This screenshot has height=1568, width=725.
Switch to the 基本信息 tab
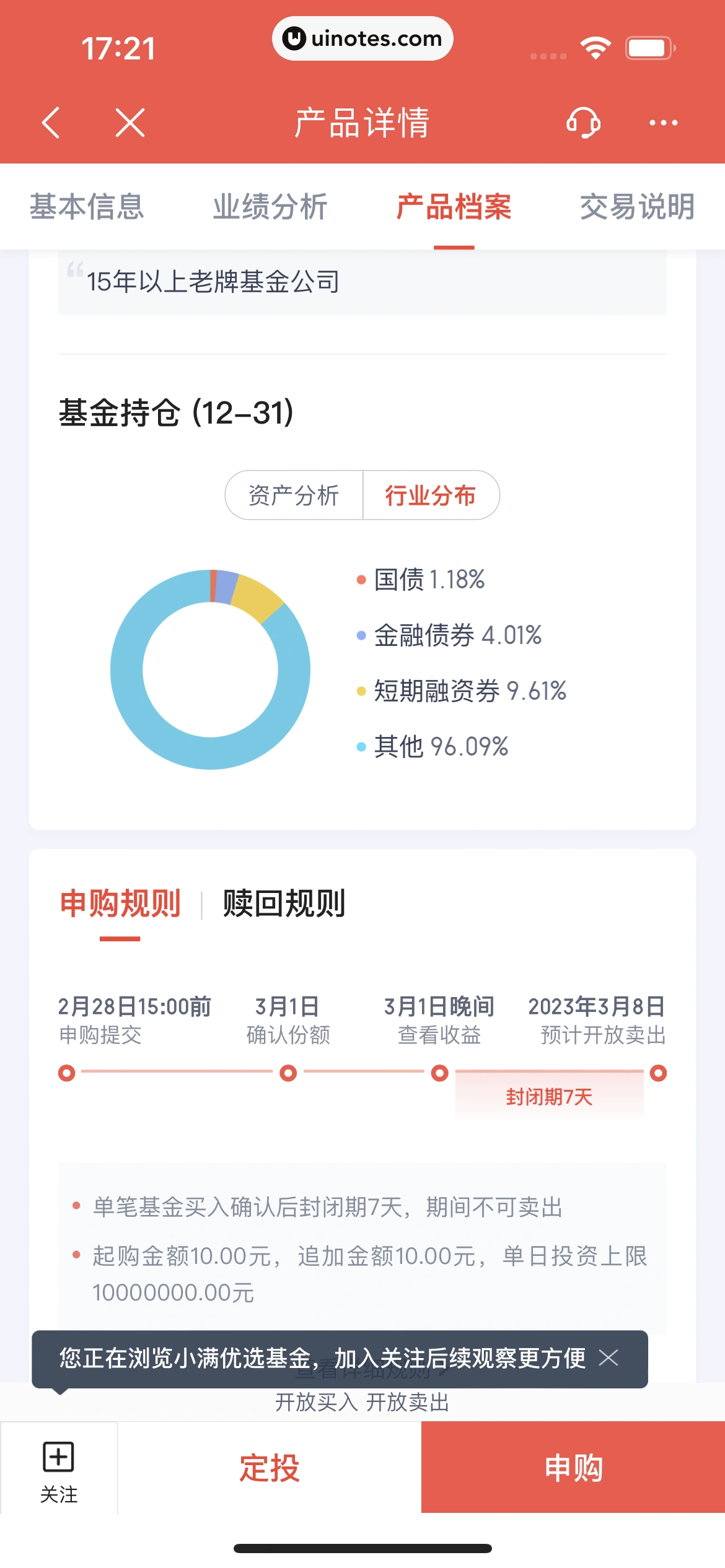point(87,207)
